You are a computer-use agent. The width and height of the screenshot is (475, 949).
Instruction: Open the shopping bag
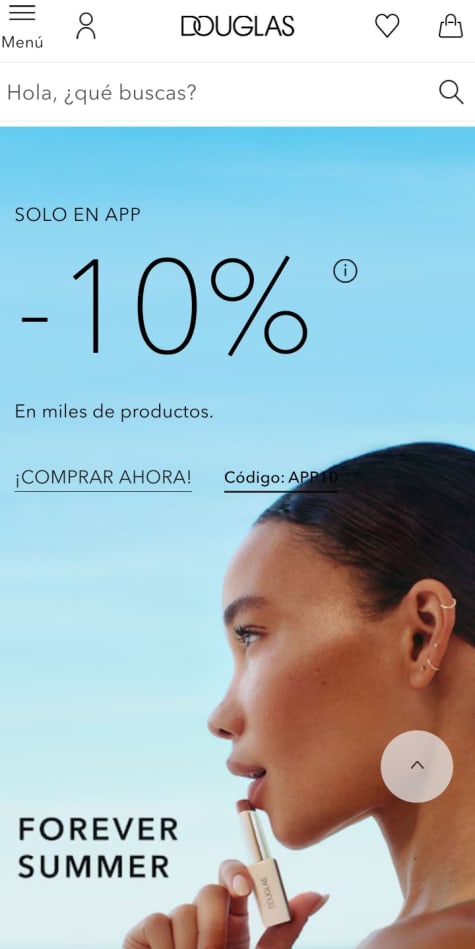(x=451, y=26)
